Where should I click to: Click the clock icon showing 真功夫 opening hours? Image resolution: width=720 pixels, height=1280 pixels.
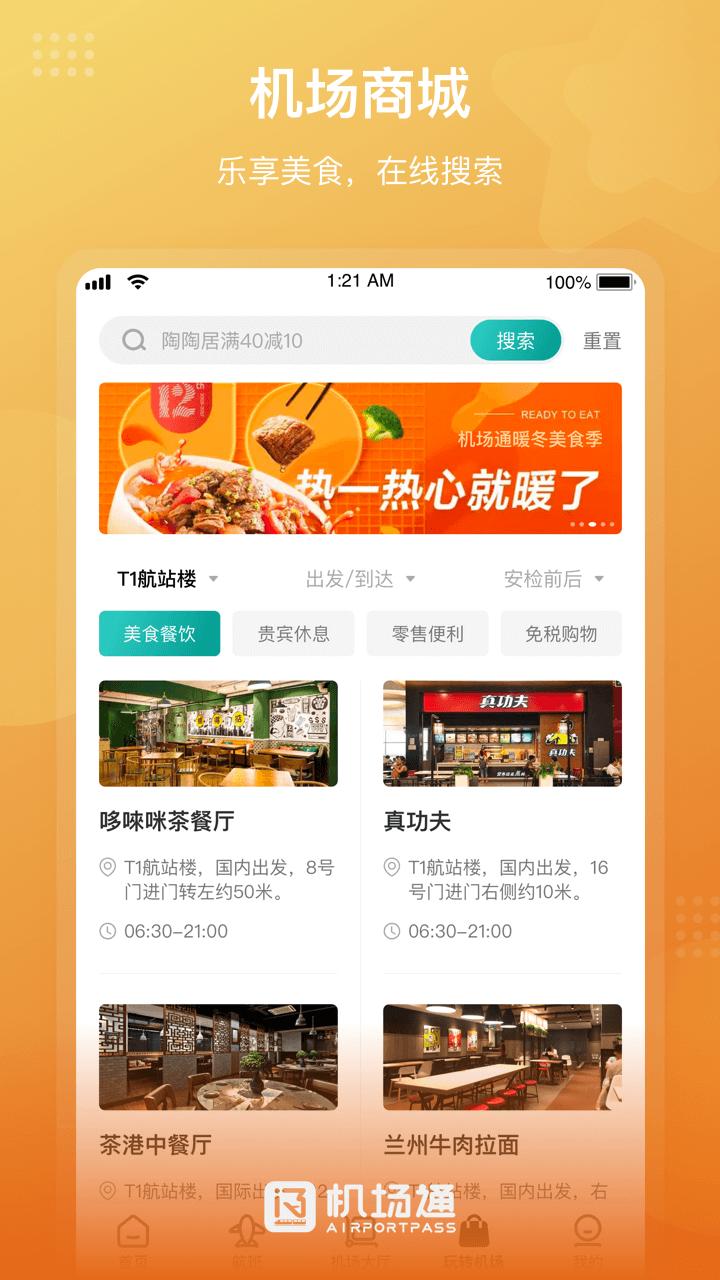pyautogui.click(x=390, y=932)
